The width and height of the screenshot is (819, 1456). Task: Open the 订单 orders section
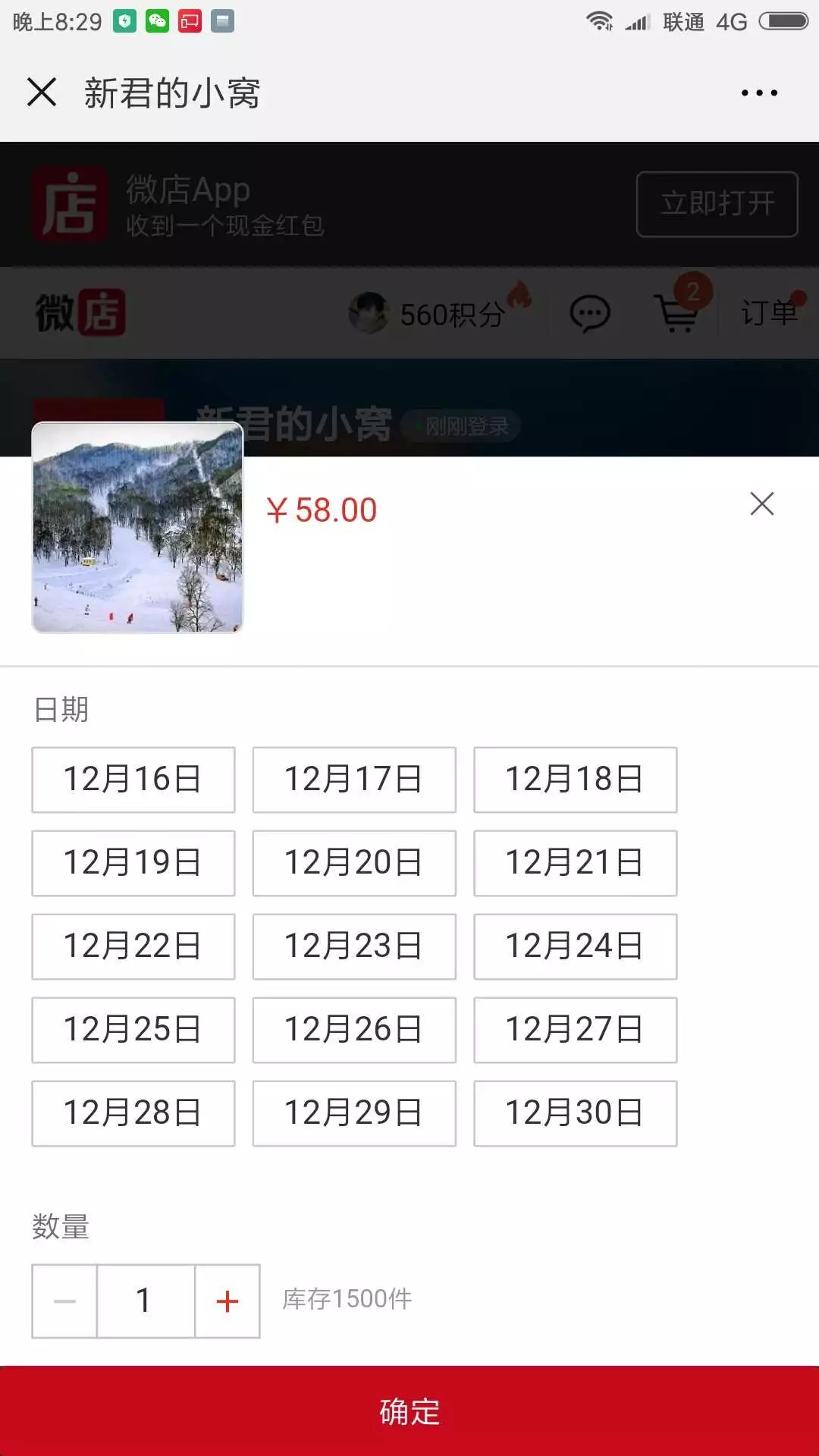[769, 312]
